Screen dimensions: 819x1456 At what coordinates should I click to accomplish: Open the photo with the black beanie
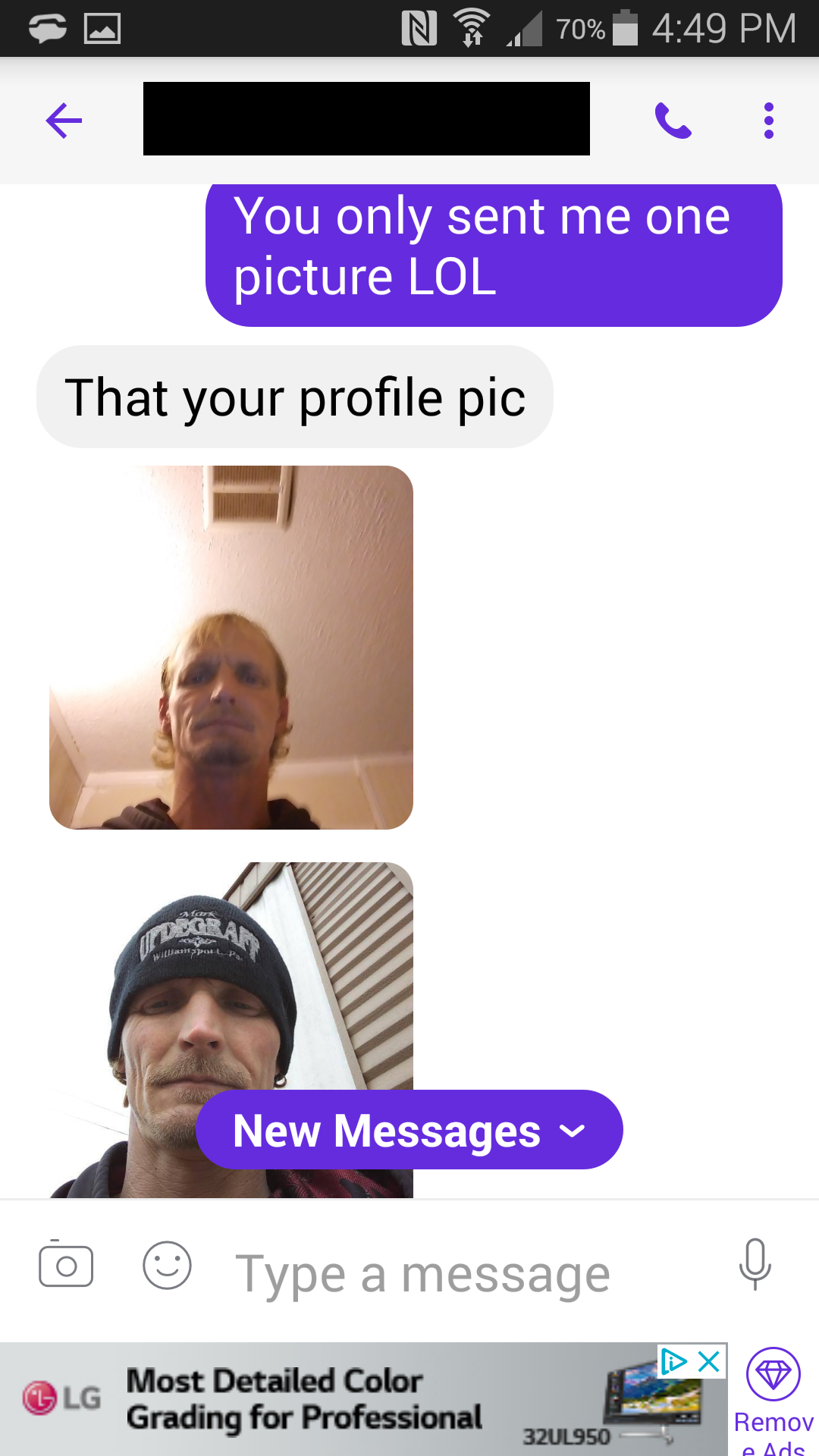coord(231,986)
